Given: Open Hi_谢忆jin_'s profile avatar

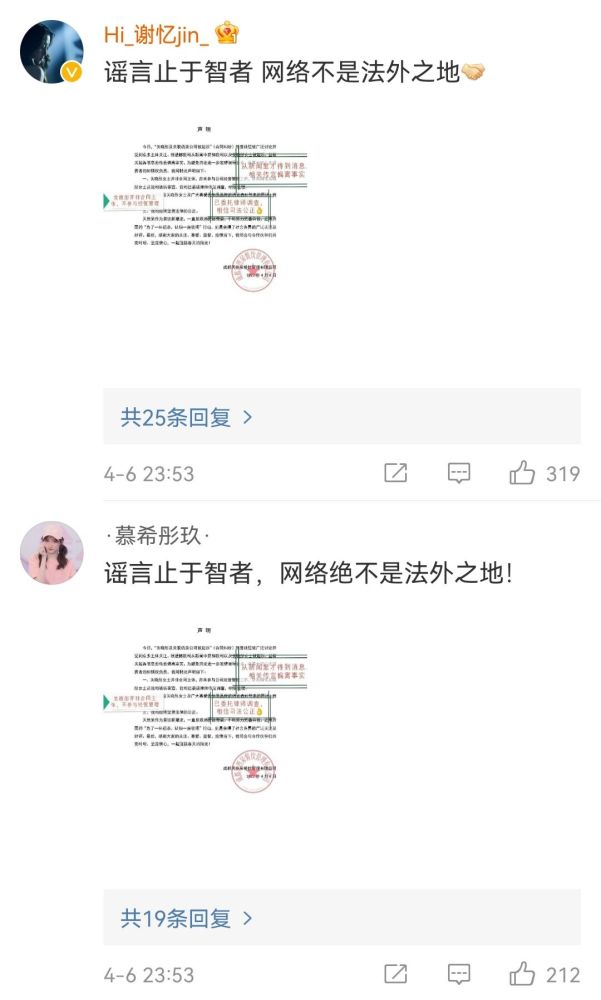Looking at the screenshot, I should 52,51.
